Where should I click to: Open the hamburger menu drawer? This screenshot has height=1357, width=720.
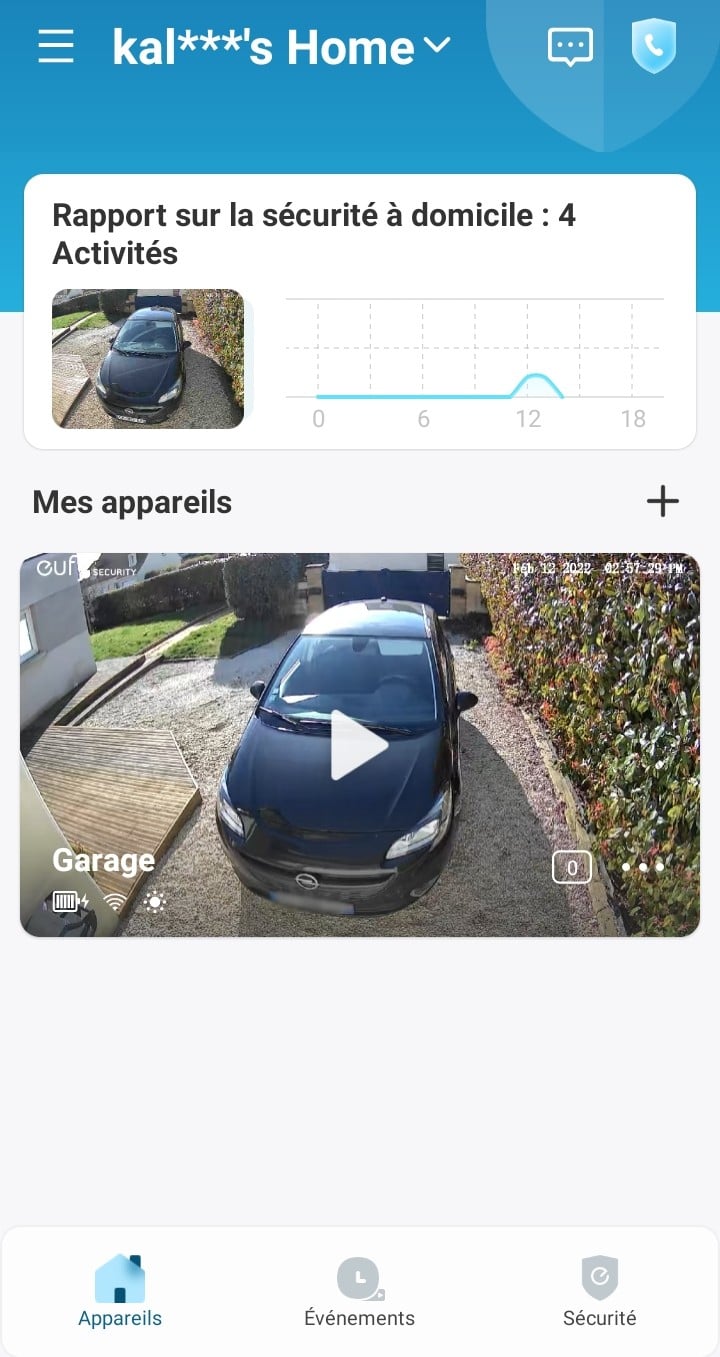[x=56, y=46]
